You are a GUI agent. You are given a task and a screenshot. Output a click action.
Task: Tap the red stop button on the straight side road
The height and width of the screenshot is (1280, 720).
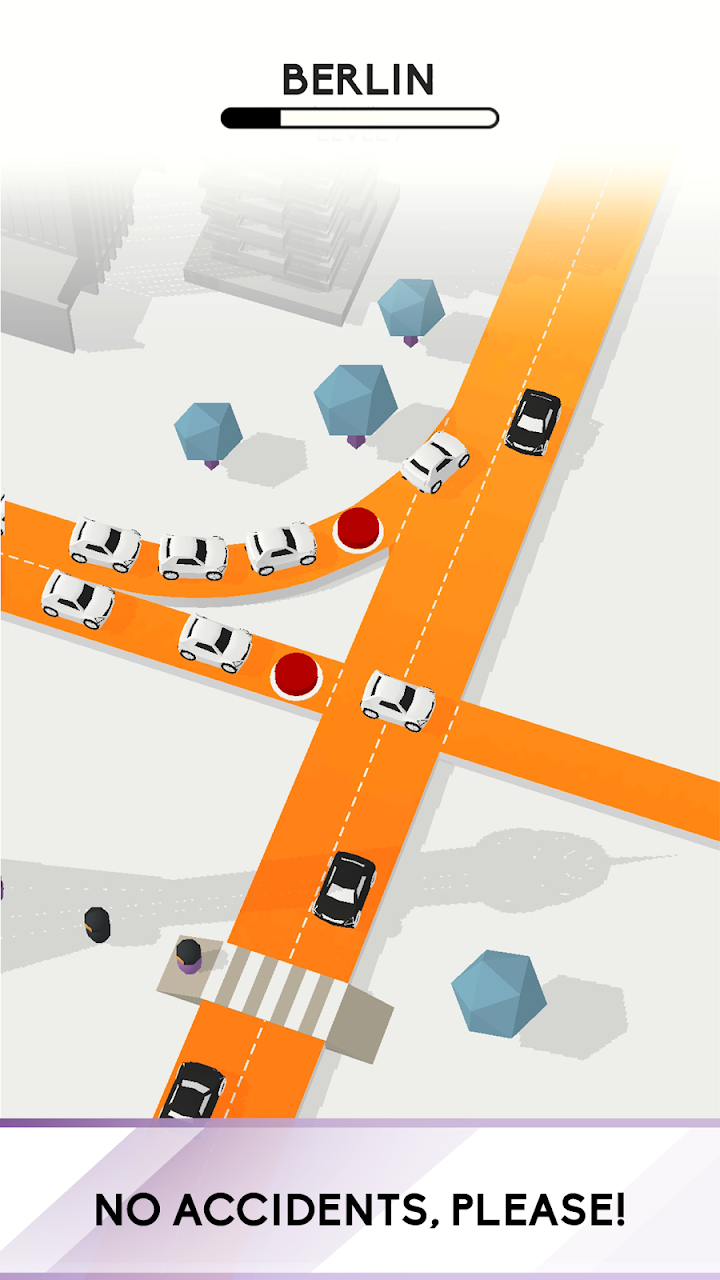point(296,673)
